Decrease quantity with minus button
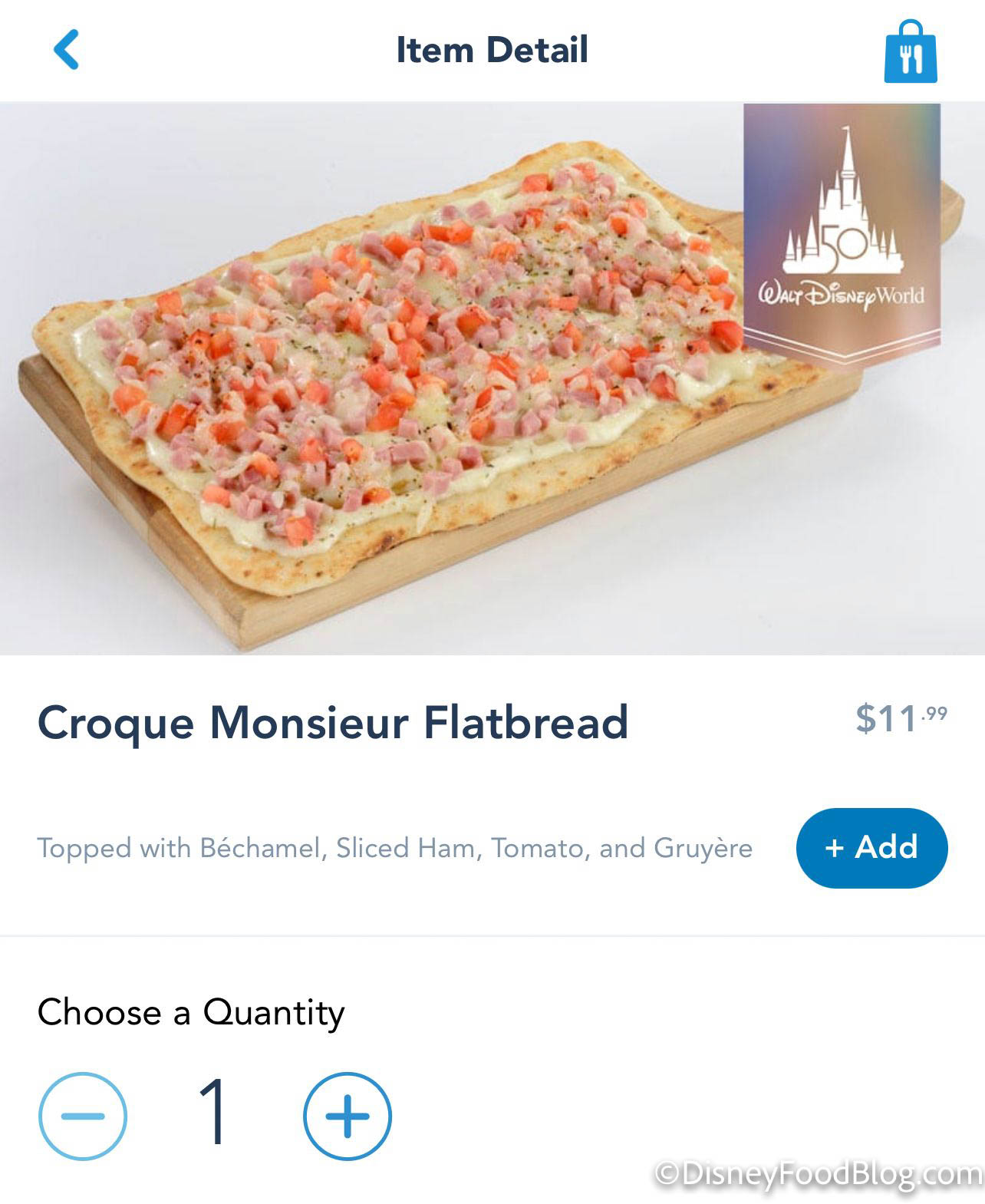The image size is (985, 1204). pyautogui.click(x=83, y=1115)
